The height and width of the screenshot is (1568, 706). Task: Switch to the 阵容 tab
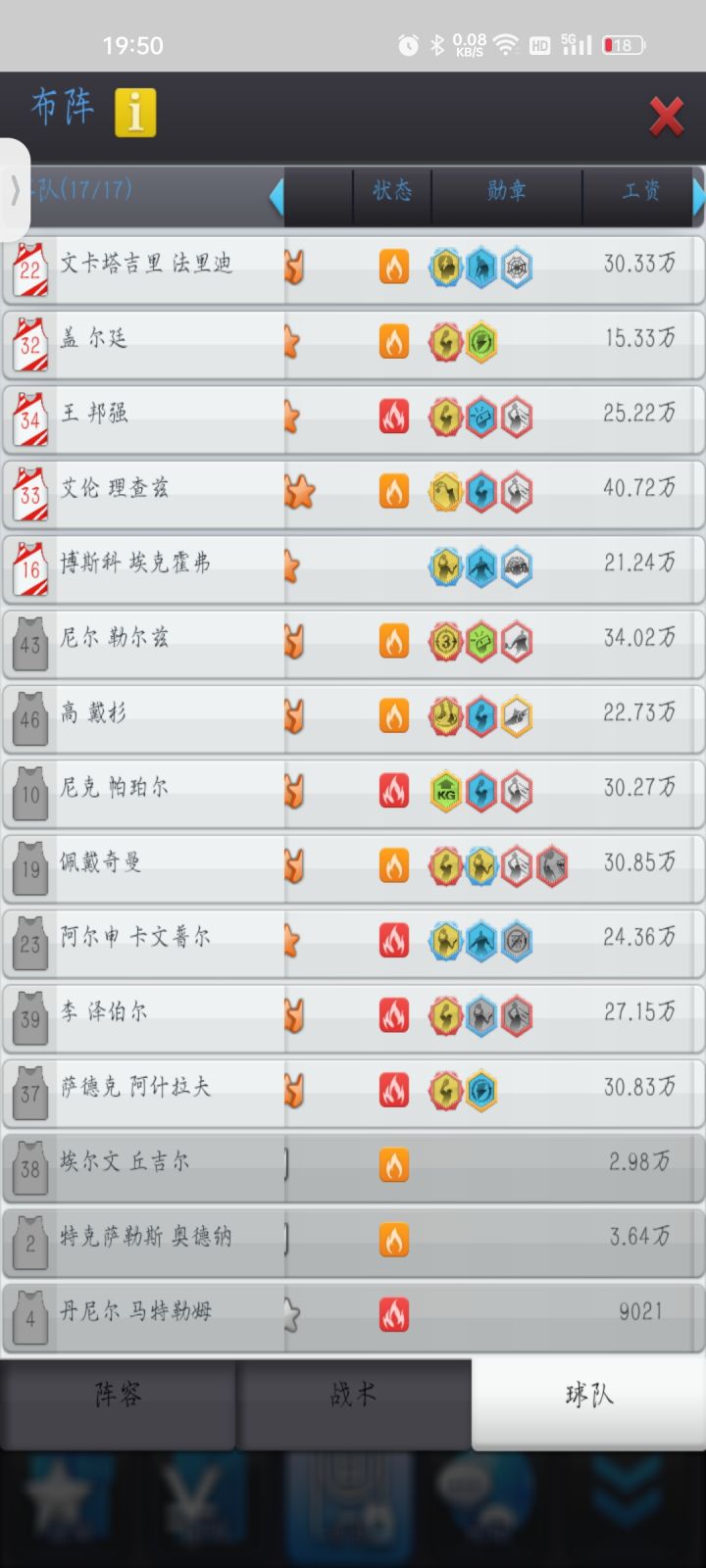tap(118, 1395)
